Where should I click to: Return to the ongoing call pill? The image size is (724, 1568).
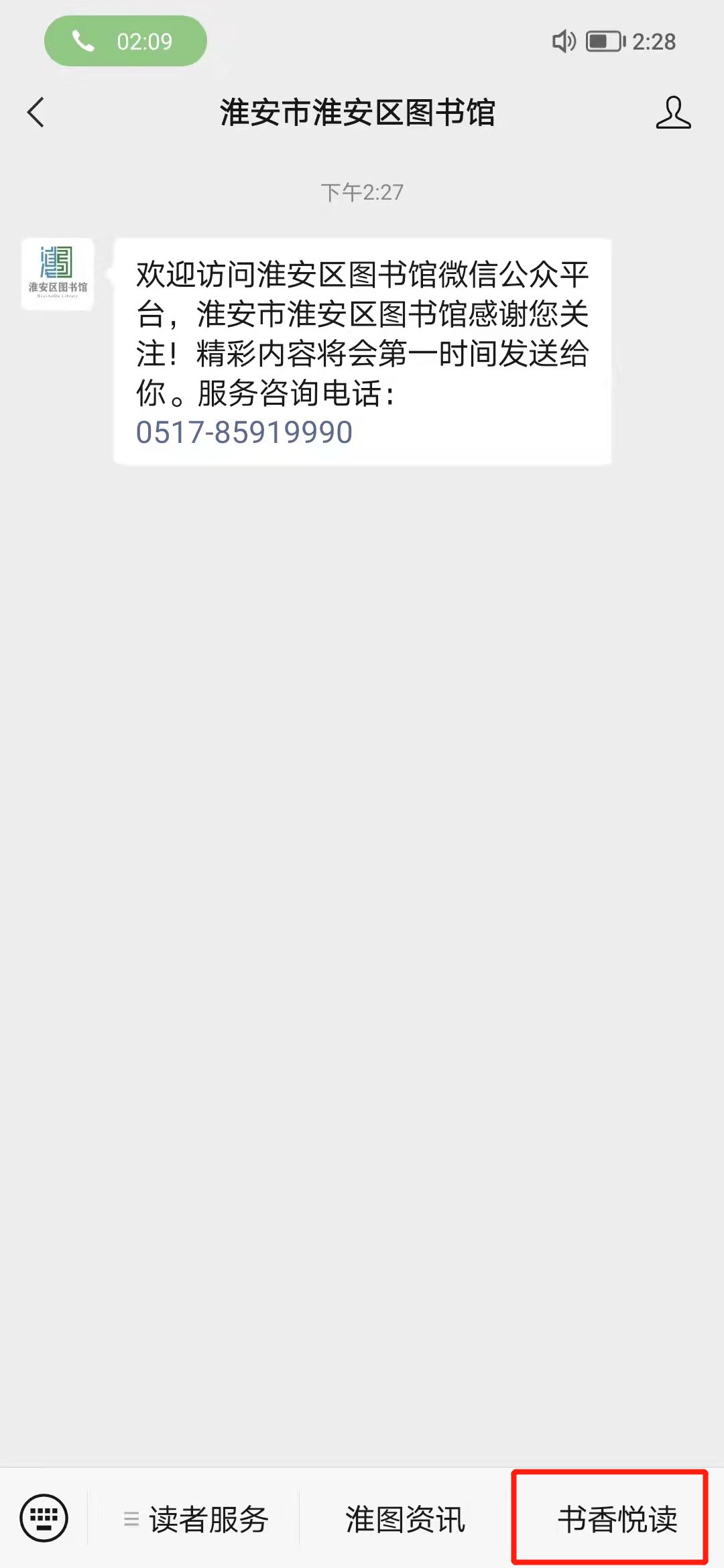(125, 42)
